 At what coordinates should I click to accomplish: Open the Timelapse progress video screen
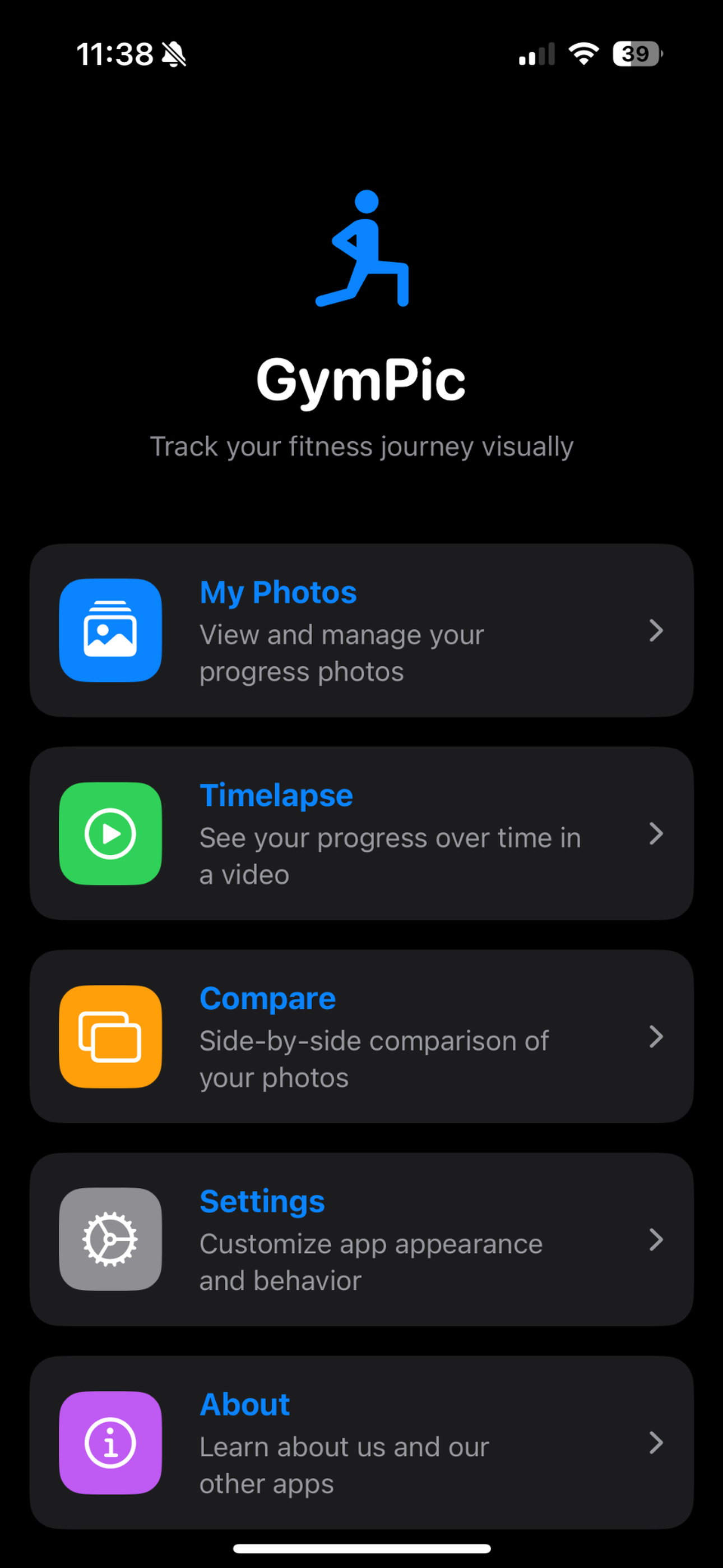(361, 834)
